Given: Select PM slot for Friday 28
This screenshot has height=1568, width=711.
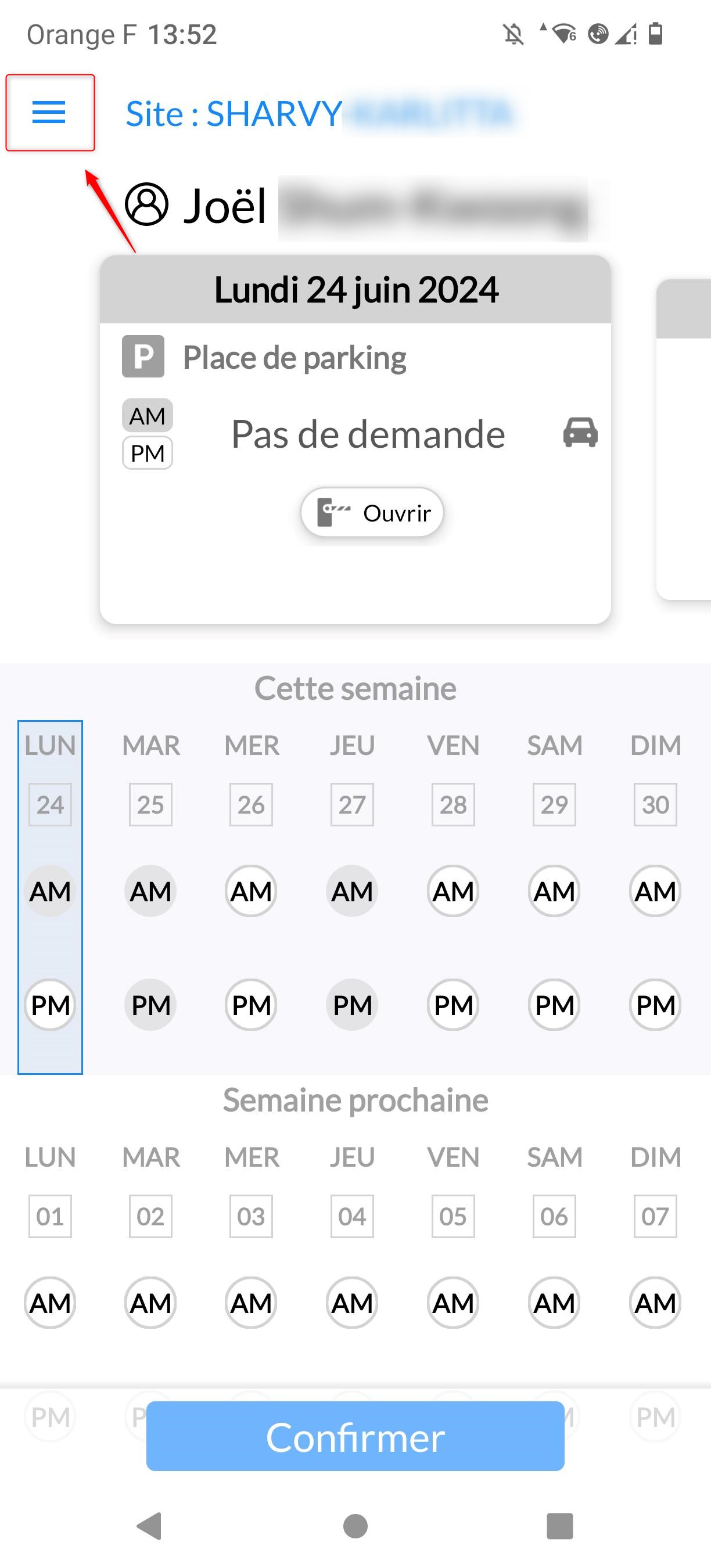Looking at the screenshot, I should 453,1004.
